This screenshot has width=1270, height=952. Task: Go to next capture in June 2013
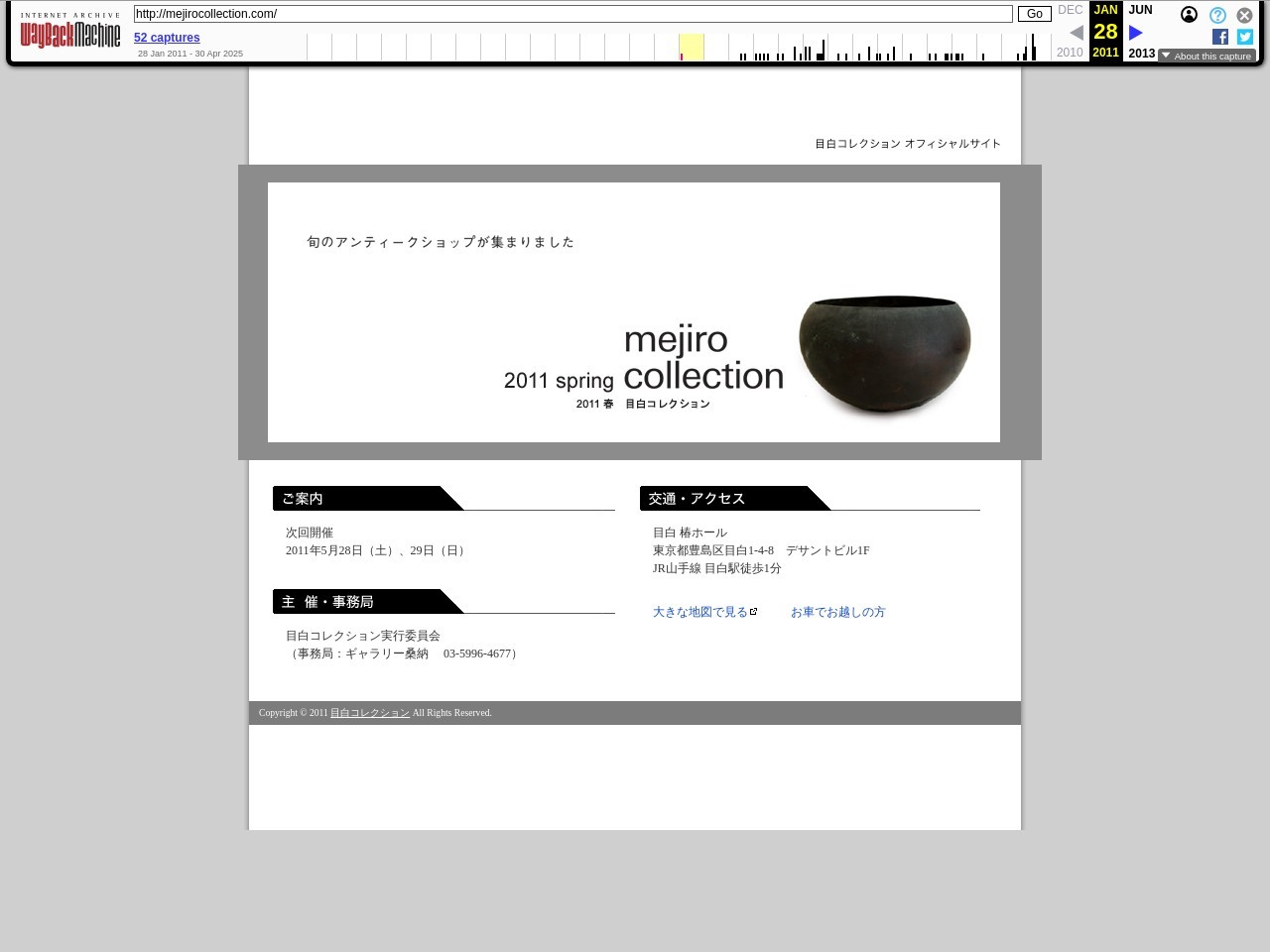tap(1136, 33)
